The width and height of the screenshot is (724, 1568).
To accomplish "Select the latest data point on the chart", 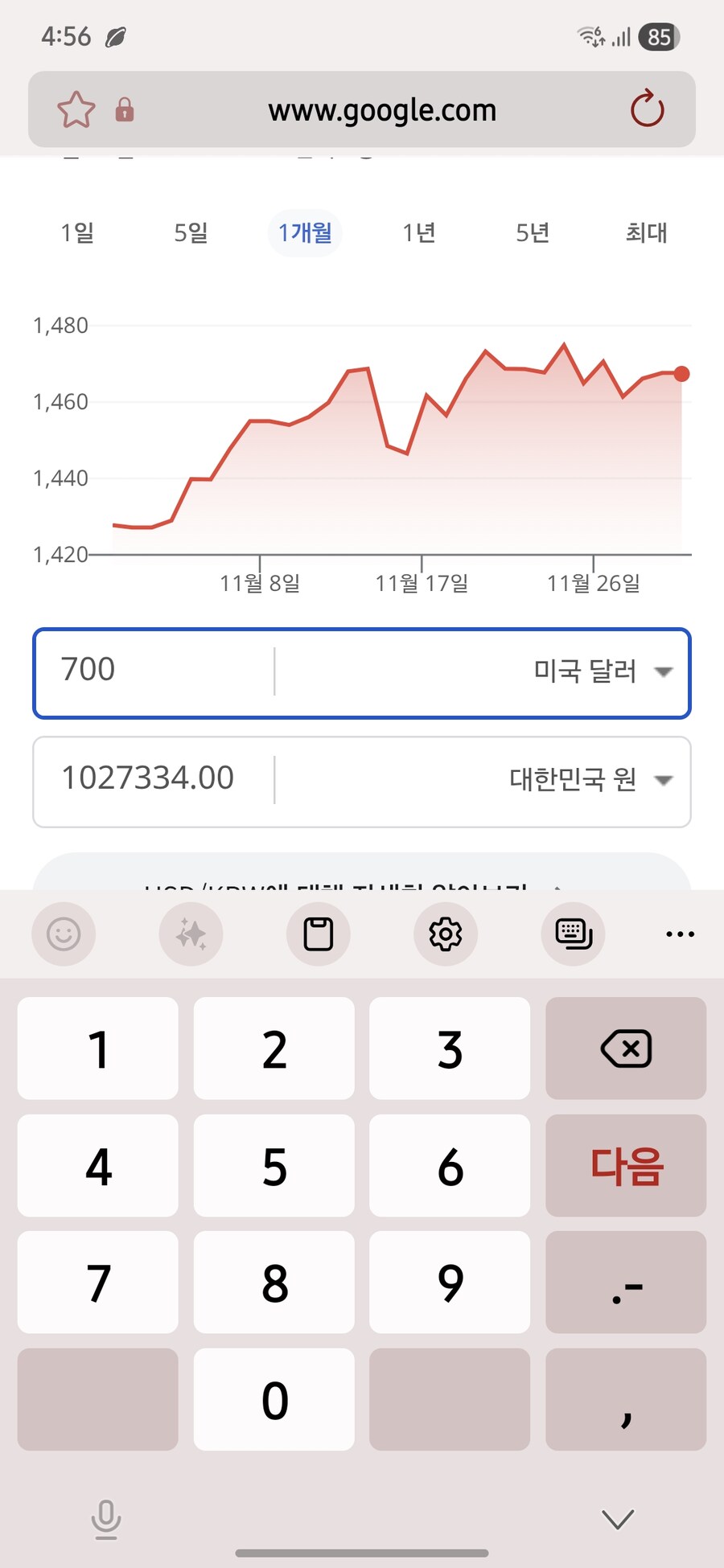I will click(681, 373).
